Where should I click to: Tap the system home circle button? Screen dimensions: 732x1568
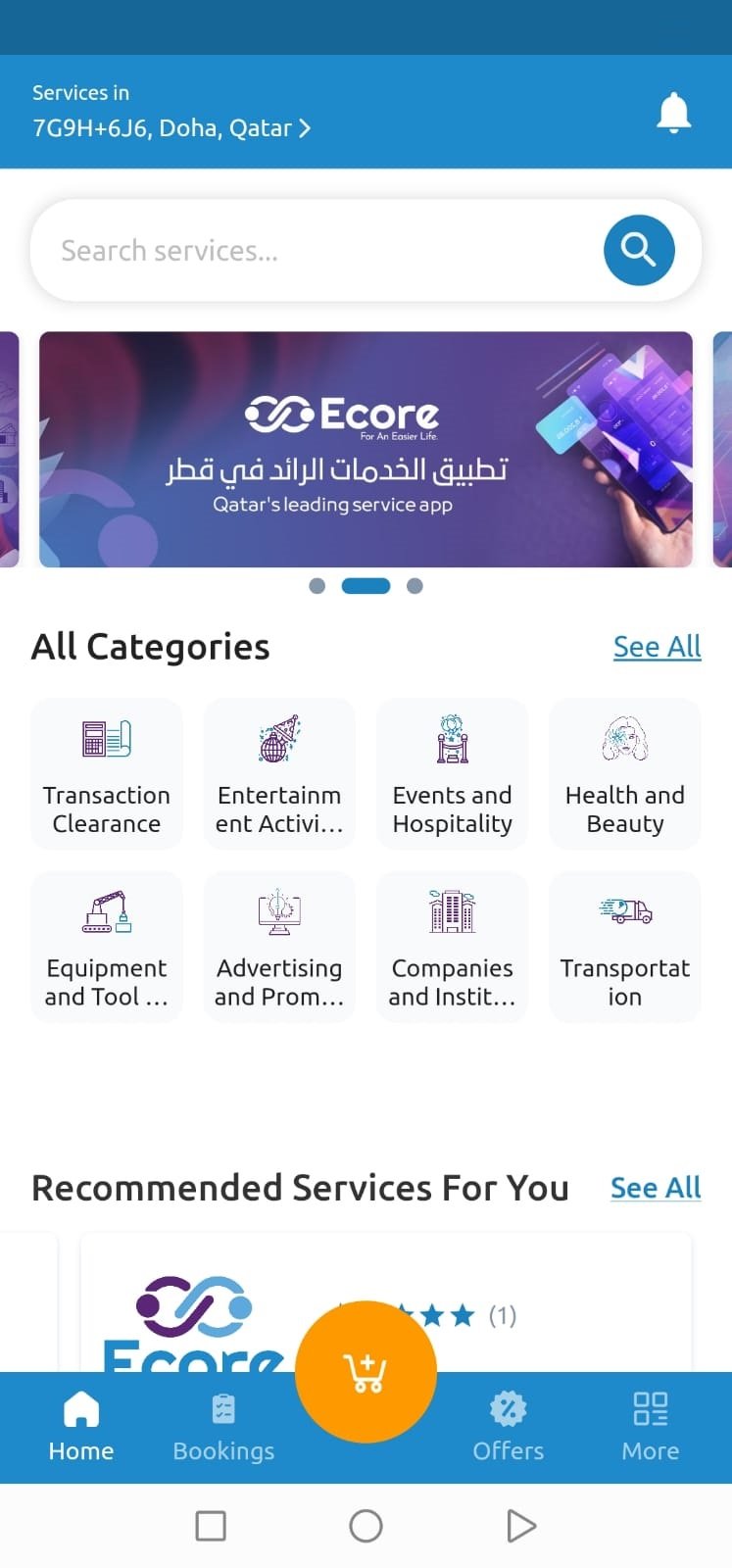pos(366,1526)
